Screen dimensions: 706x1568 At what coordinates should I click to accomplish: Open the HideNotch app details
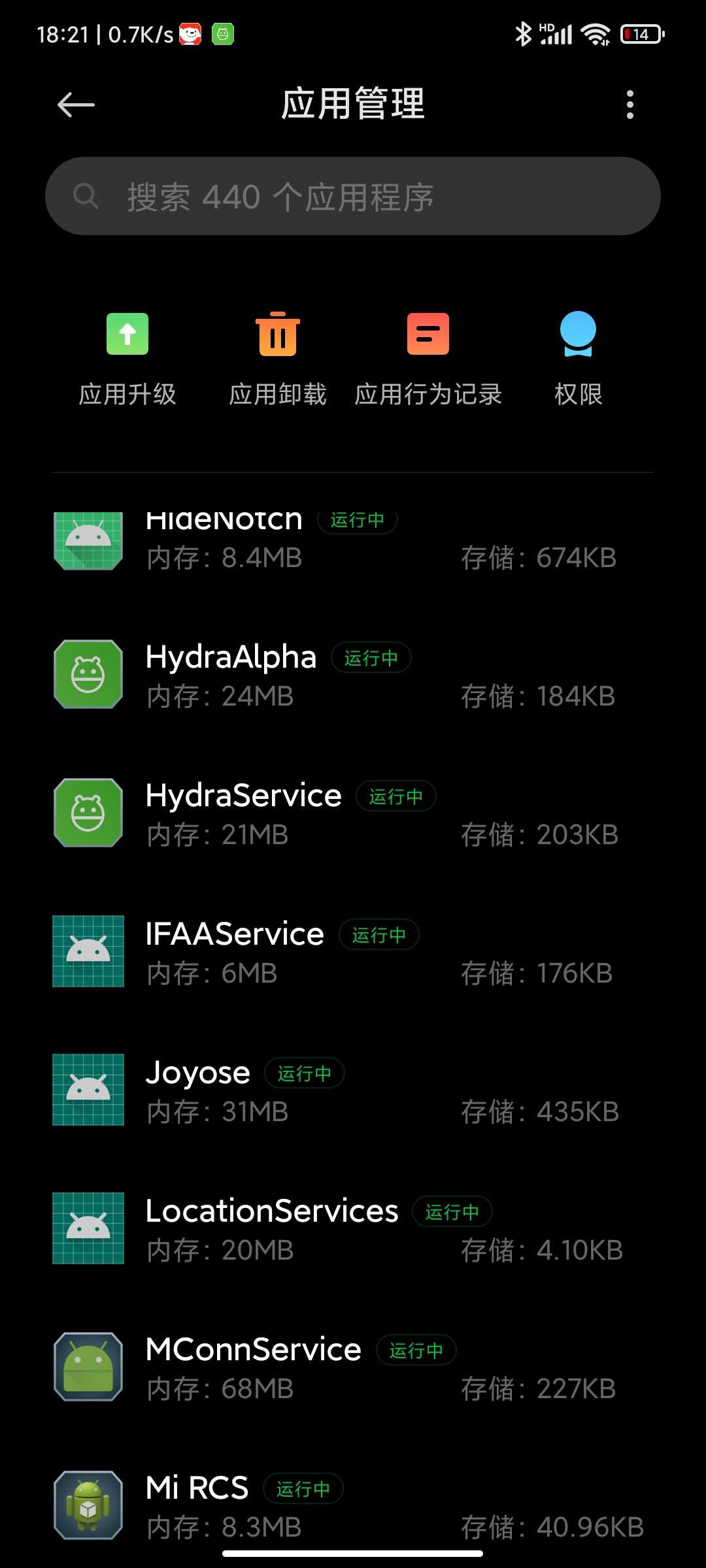[353, 542]
